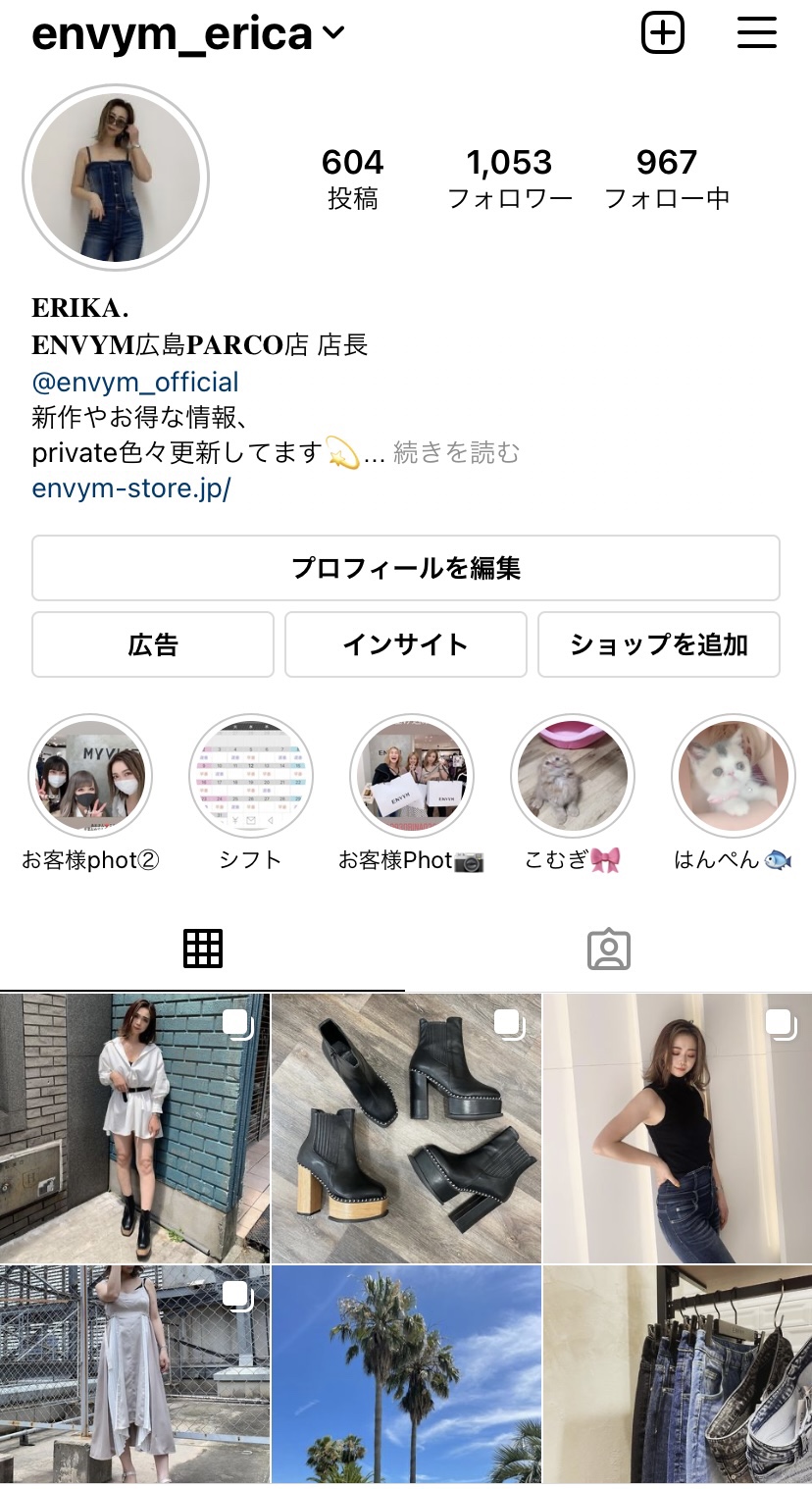Tap プロフィールを編集 to edit the profile

coord(406,568)
